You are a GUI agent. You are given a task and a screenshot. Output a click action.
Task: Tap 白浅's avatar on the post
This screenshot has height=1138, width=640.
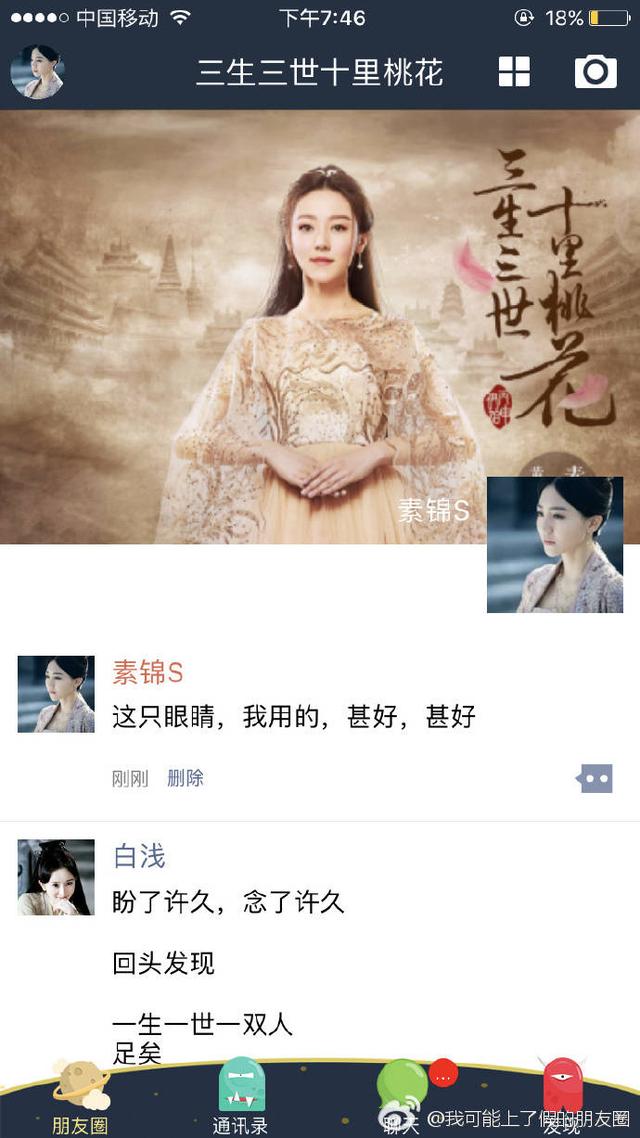(56, 877)
